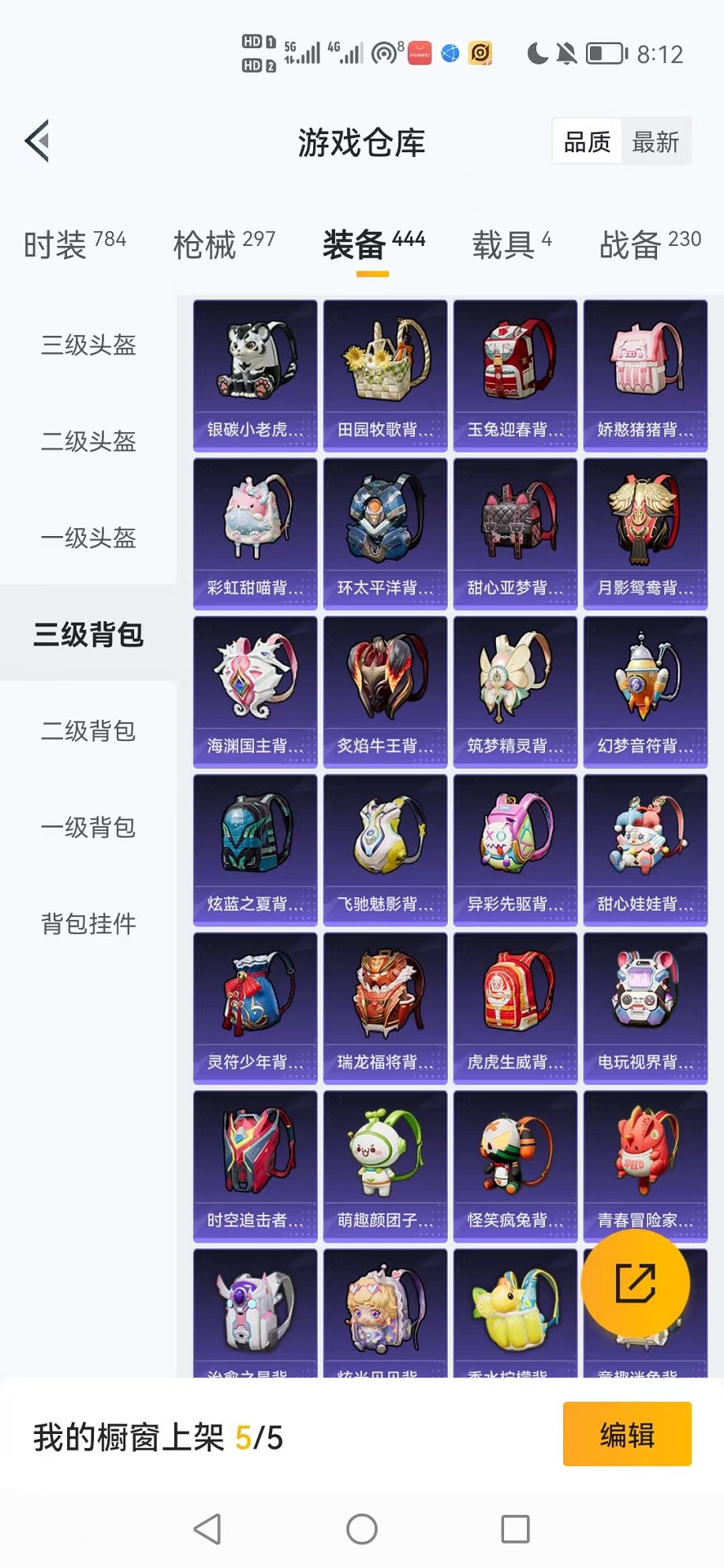View the 环太平洋 backpack item

[386, 534]
